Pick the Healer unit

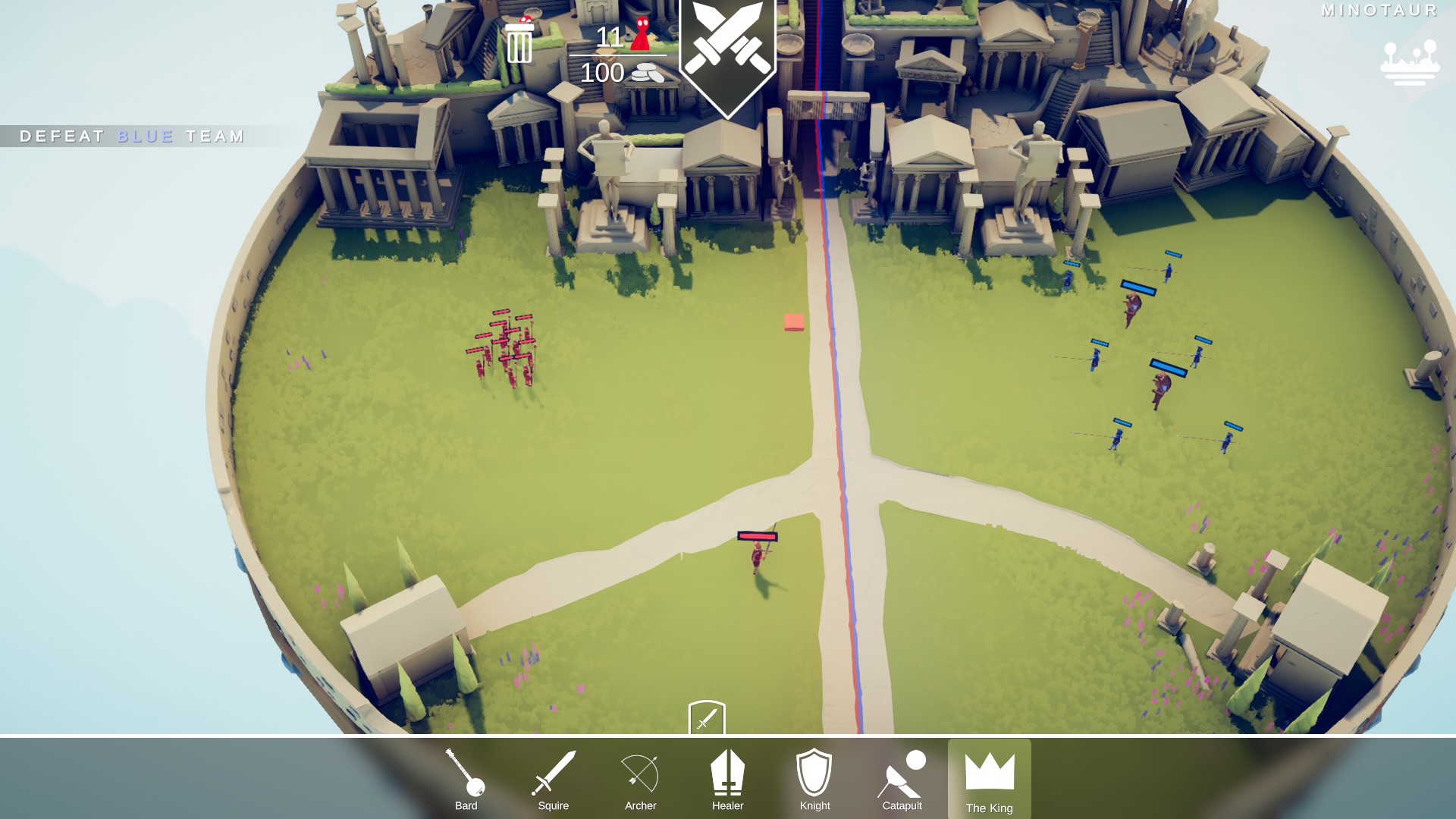tap(727, 780)
